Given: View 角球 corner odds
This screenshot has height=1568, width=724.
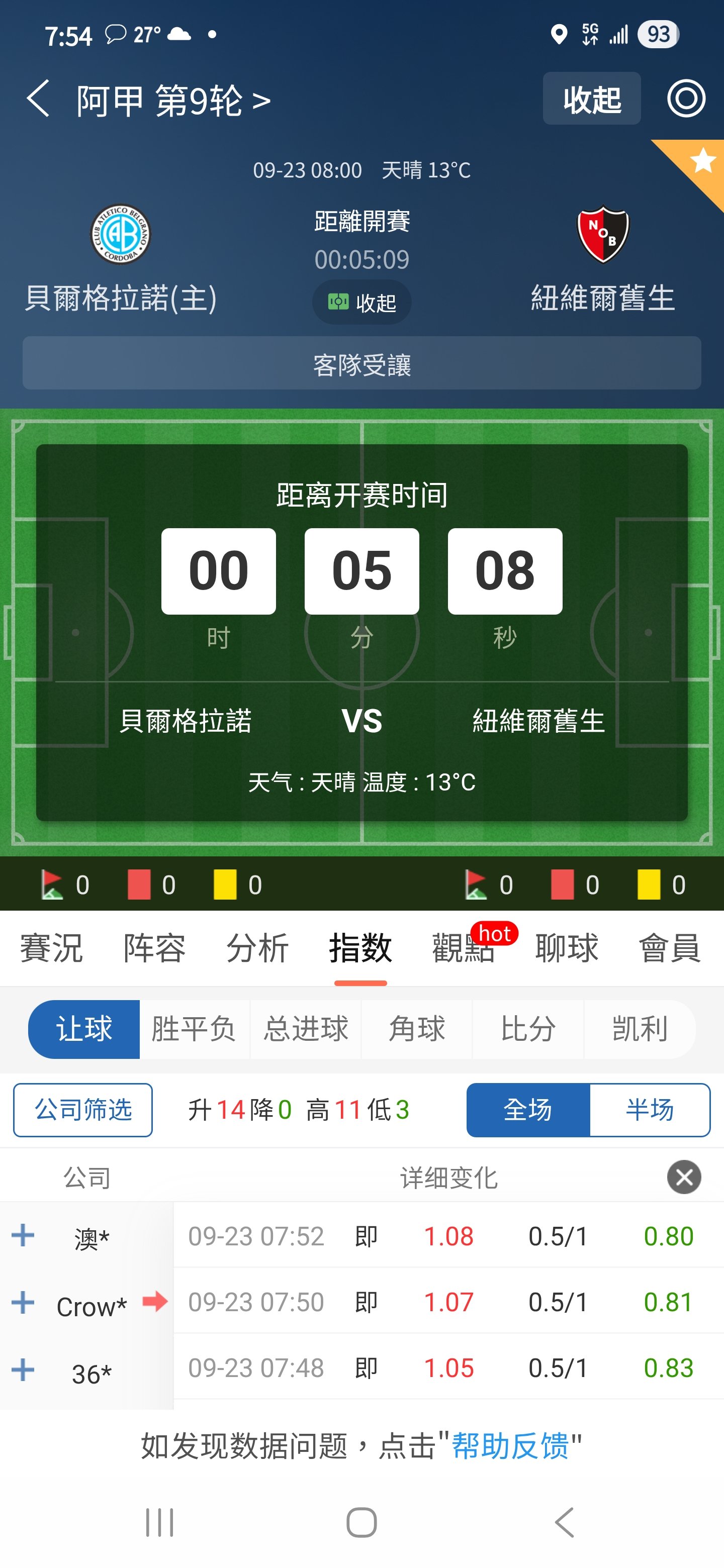Looking at the screenshot, I should 417,1029.
